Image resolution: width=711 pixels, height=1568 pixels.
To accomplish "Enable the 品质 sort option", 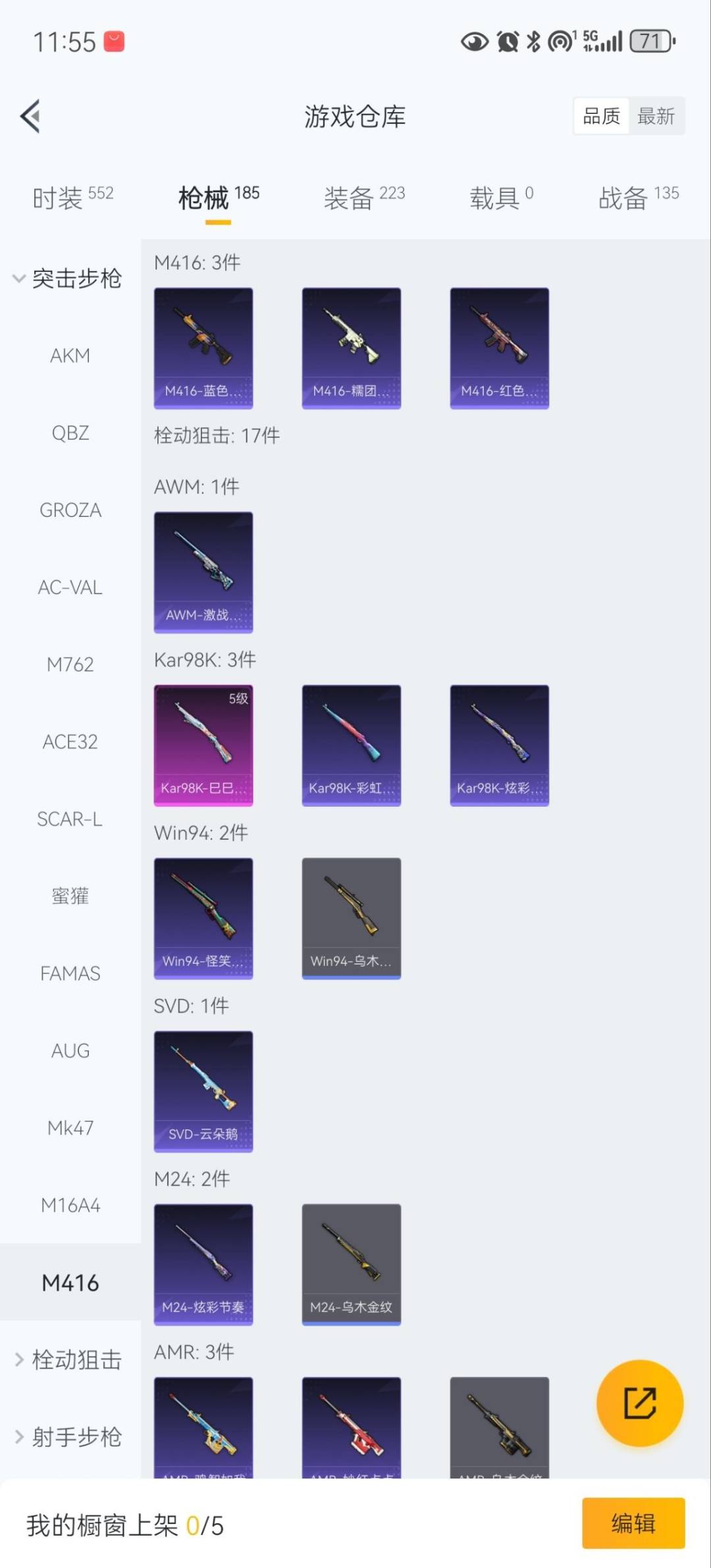I will [600, 116].
